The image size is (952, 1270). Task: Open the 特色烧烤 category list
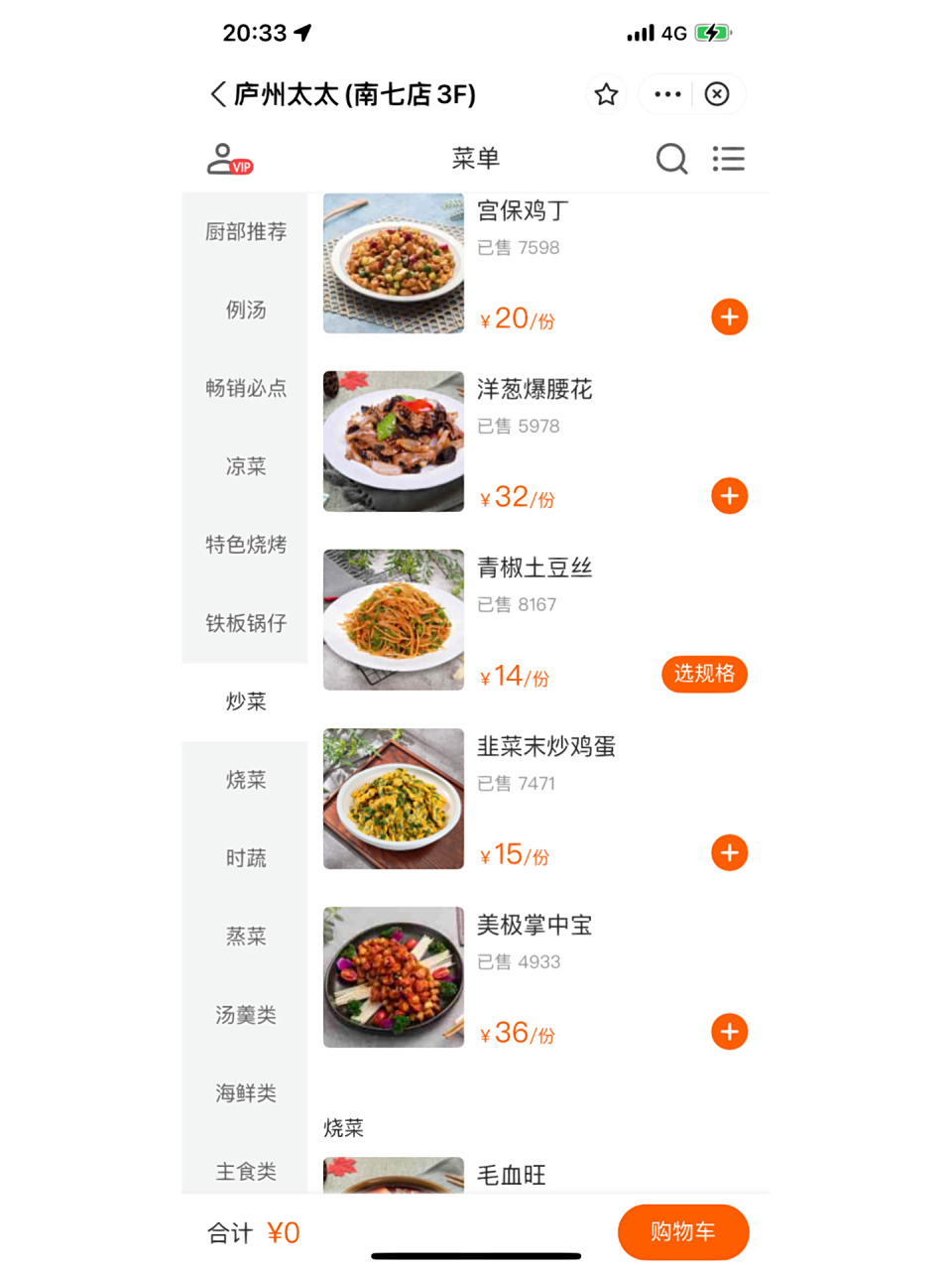[x=245, y=546]
